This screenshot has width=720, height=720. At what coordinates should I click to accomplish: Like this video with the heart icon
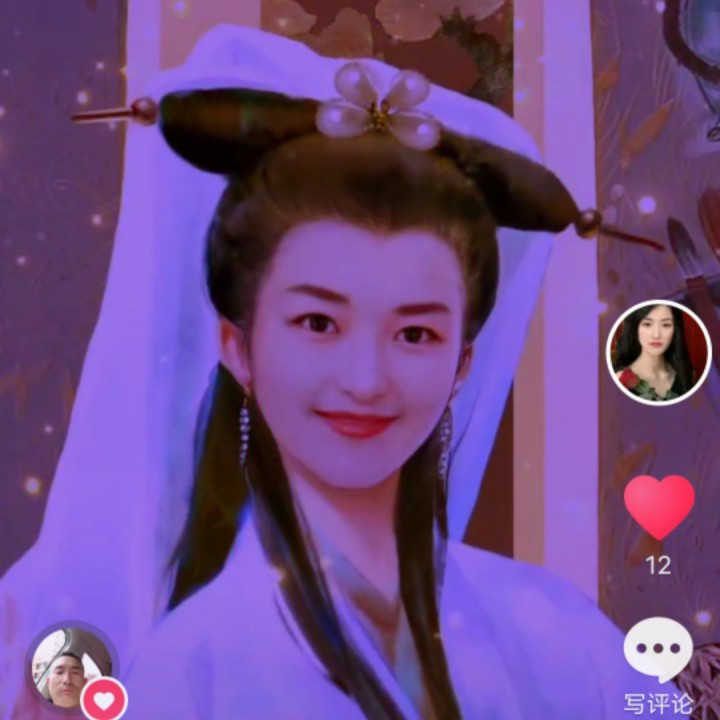(x=659, y=507)
